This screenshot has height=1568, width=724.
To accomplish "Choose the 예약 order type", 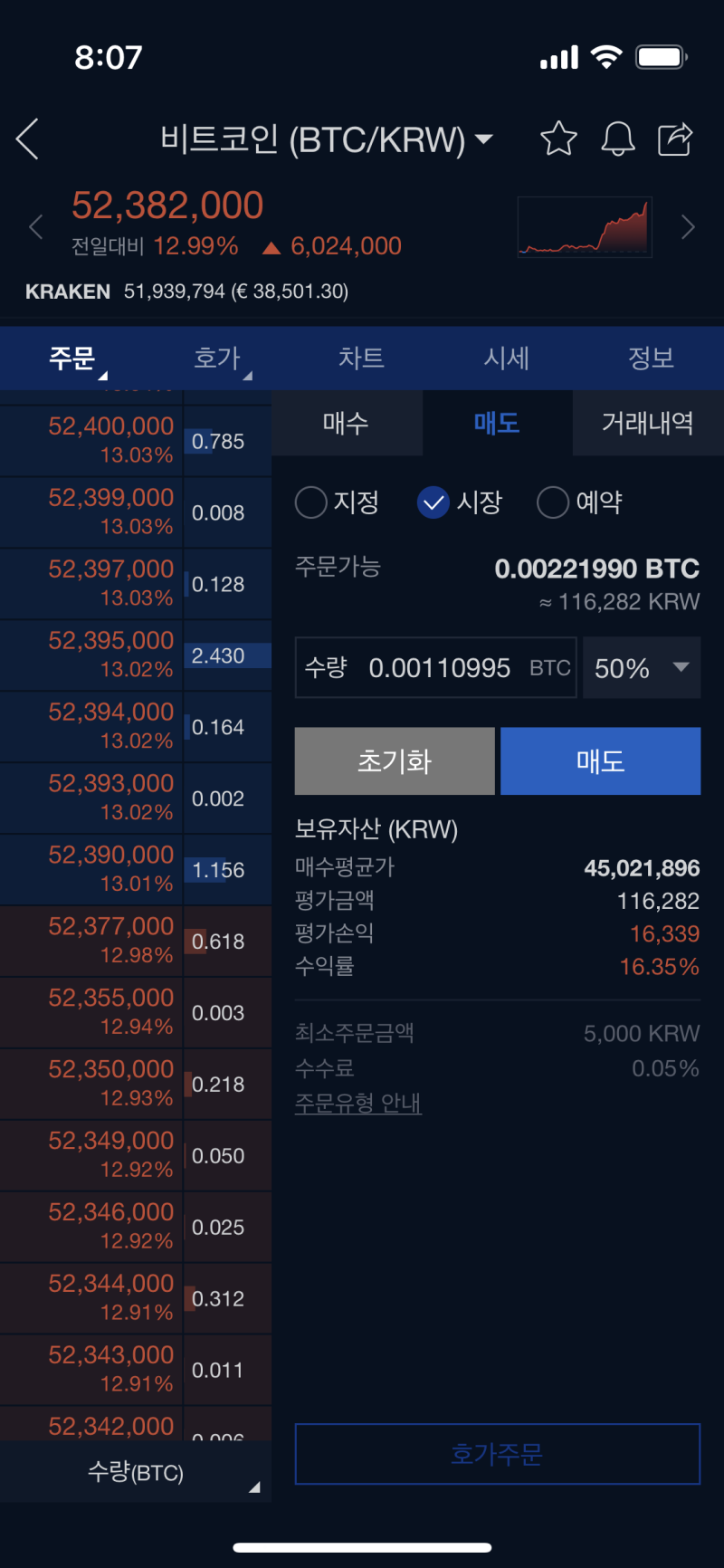I will point(580,502).
